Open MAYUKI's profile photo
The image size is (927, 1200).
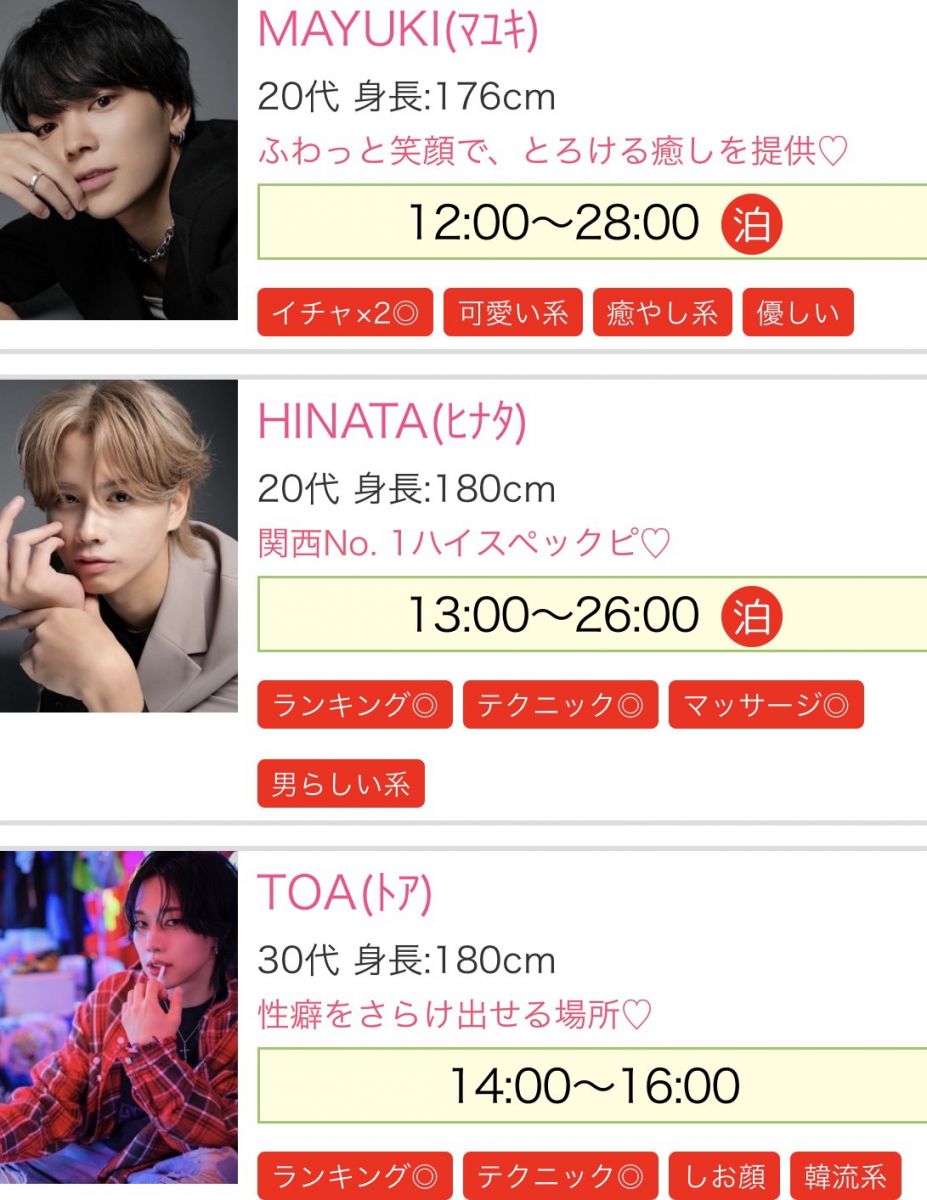[x=118, y=160]
